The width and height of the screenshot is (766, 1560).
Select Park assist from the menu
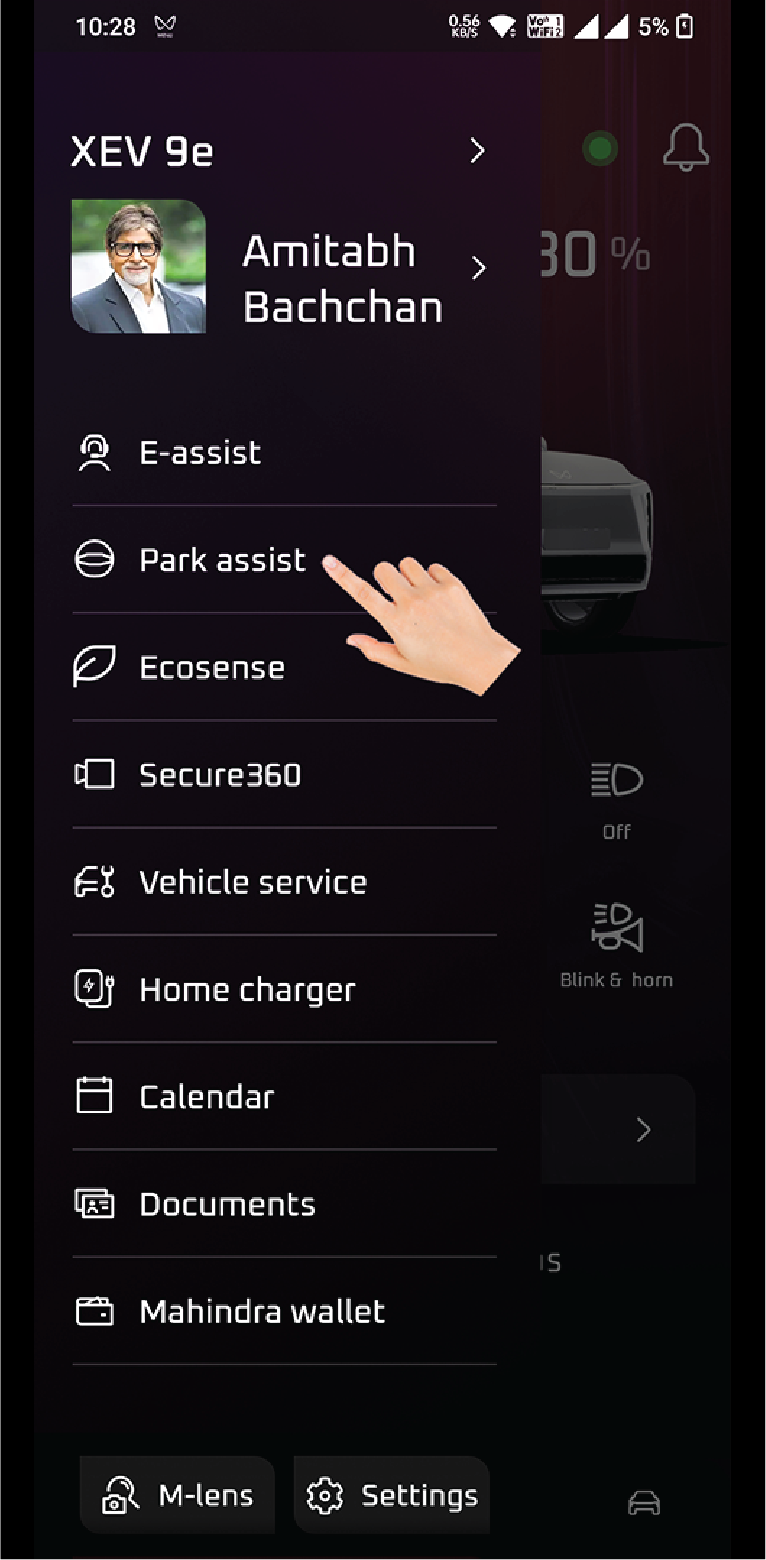[x=222, y=560]
